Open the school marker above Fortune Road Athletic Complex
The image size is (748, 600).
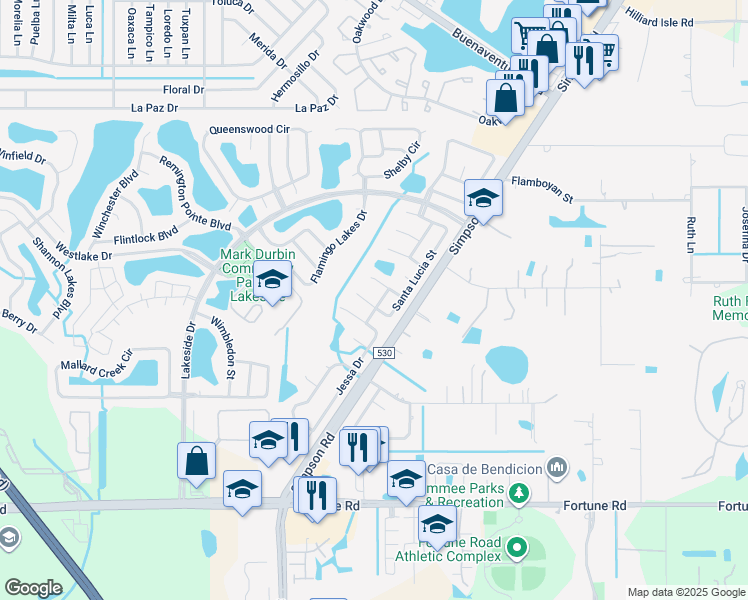[437, 524]
